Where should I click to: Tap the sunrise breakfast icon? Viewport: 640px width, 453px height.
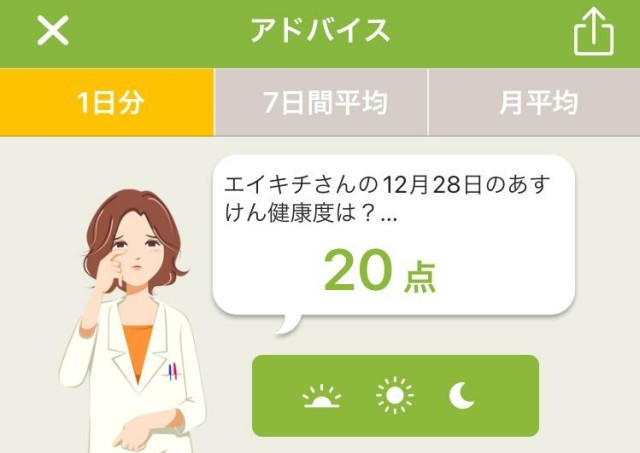[322, 397]
